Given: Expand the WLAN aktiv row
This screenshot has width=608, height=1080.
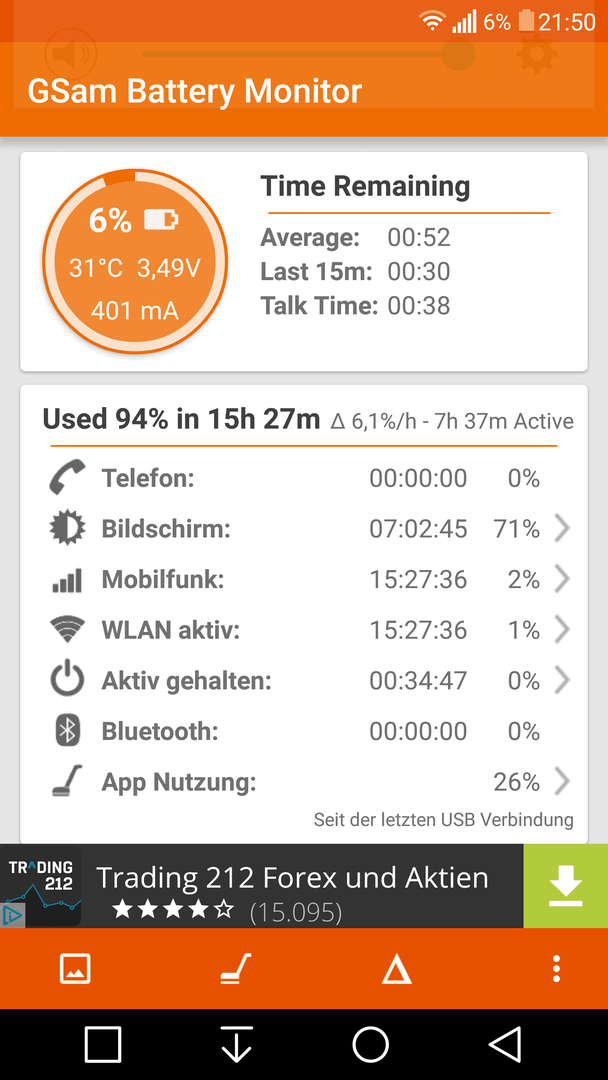Looking at the screenshot, I should (x=304, y=630).
